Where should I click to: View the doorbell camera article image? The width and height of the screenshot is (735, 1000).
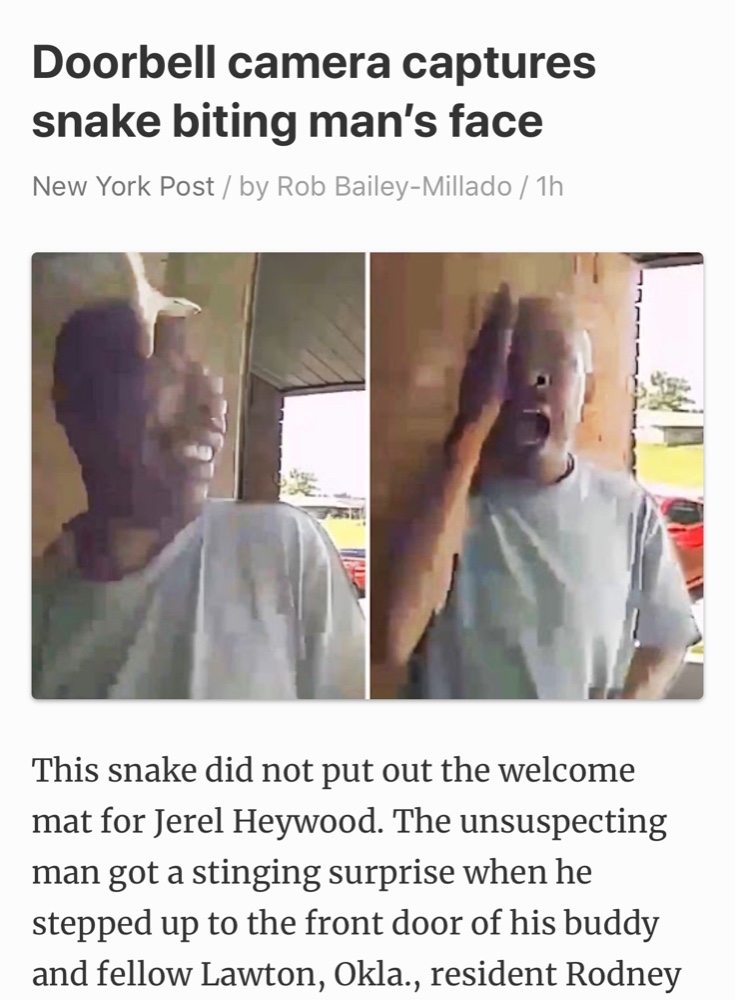[x=367, y=475]
